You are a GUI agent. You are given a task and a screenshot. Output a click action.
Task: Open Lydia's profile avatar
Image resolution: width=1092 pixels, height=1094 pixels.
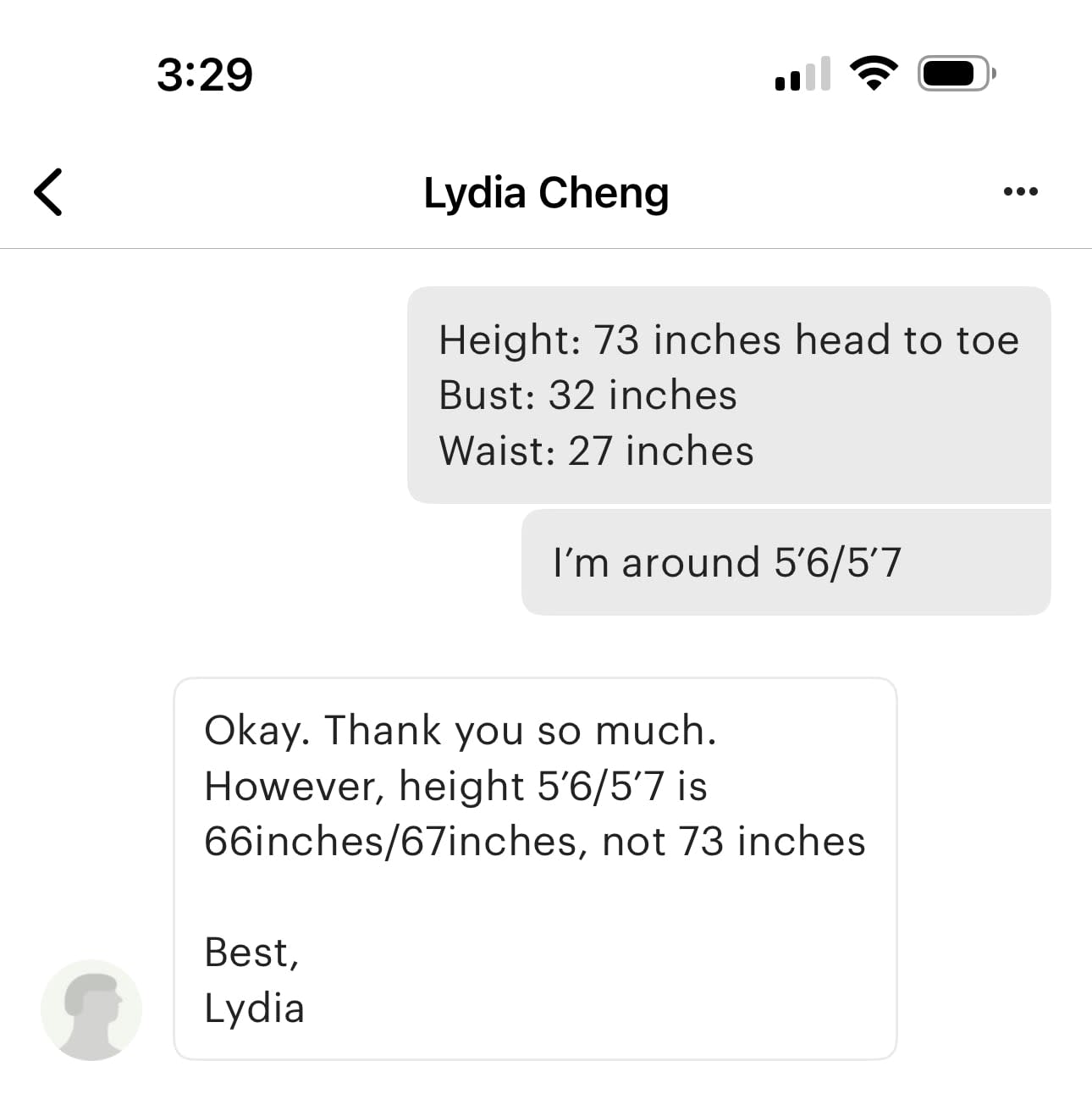(x=91, y=1009)
